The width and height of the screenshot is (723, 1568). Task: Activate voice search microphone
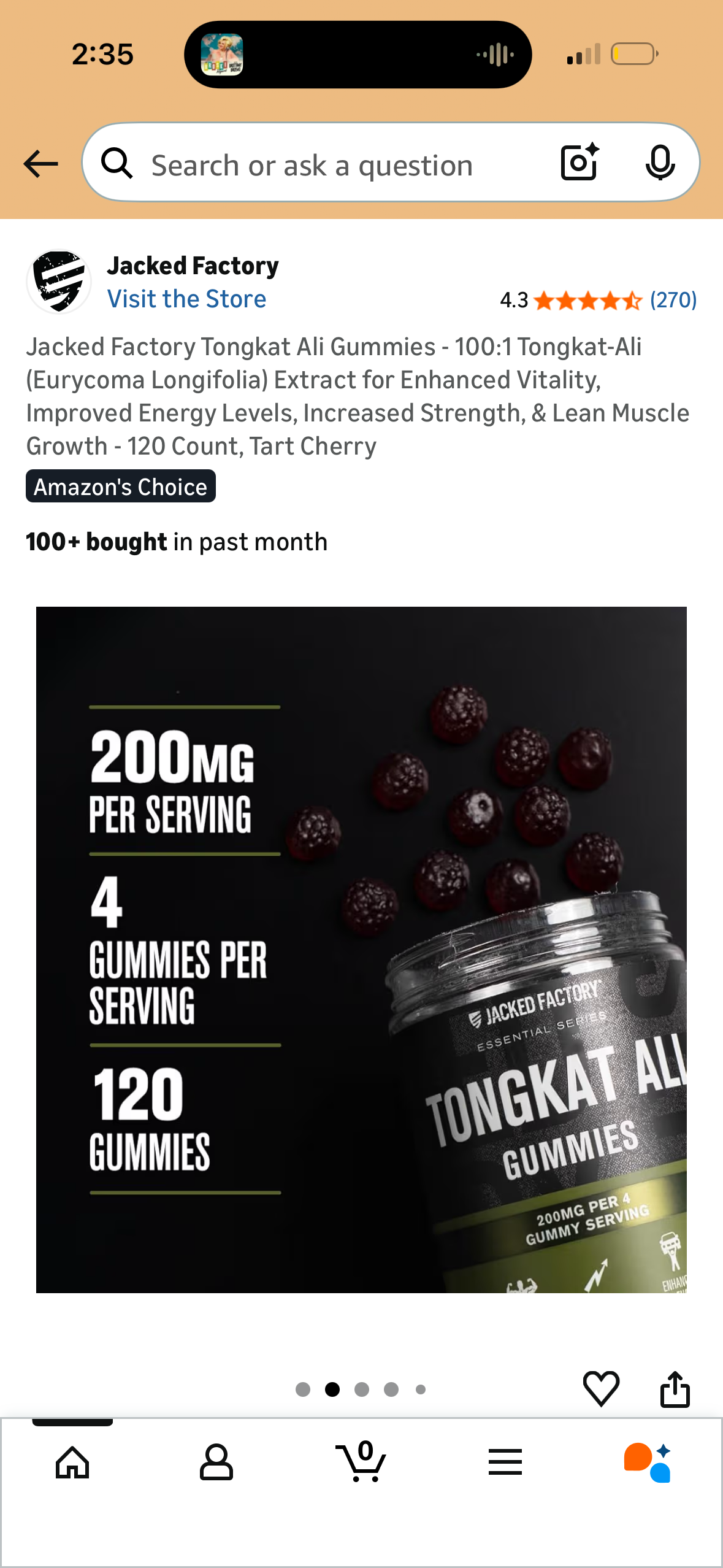pos(659,163)
